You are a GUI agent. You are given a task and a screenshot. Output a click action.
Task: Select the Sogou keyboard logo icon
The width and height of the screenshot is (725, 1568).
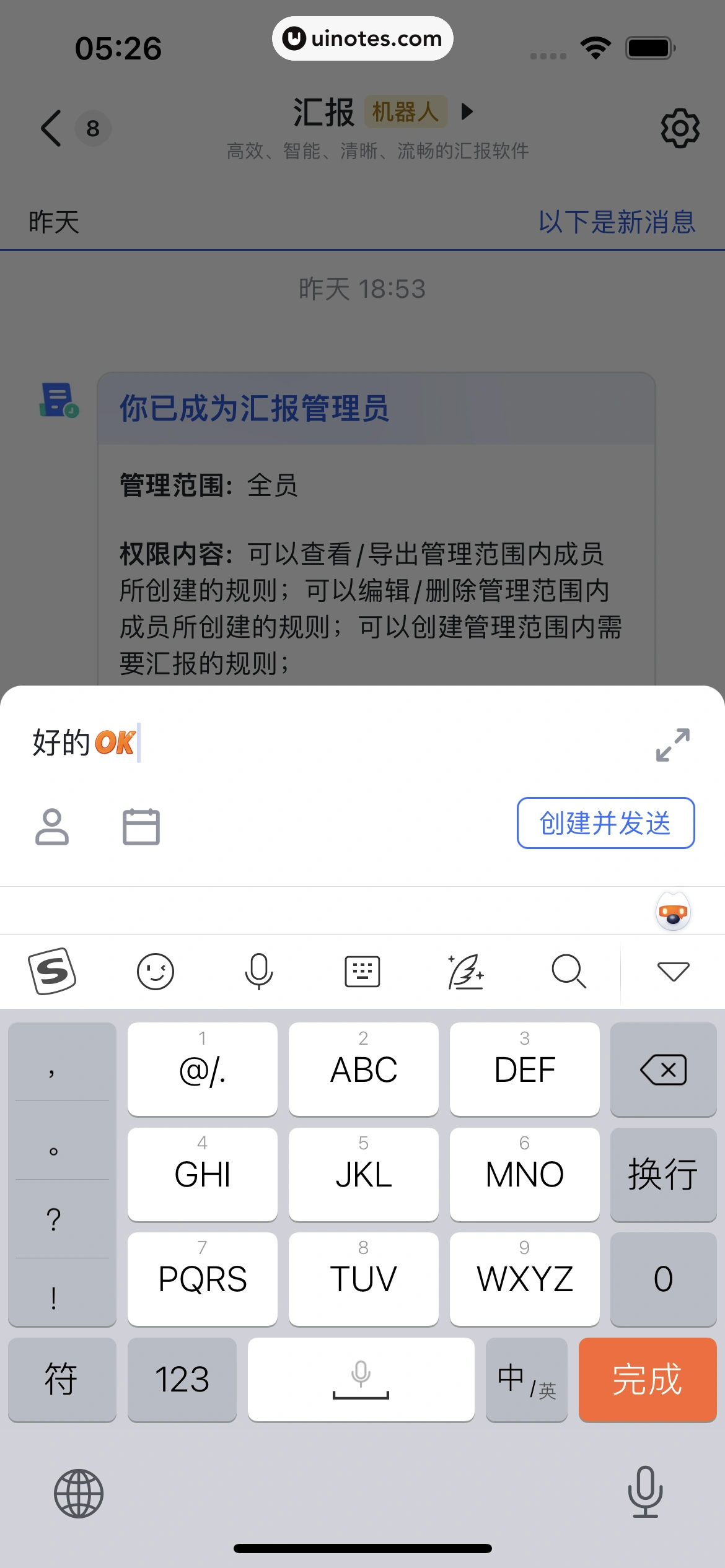pos(52,971)
